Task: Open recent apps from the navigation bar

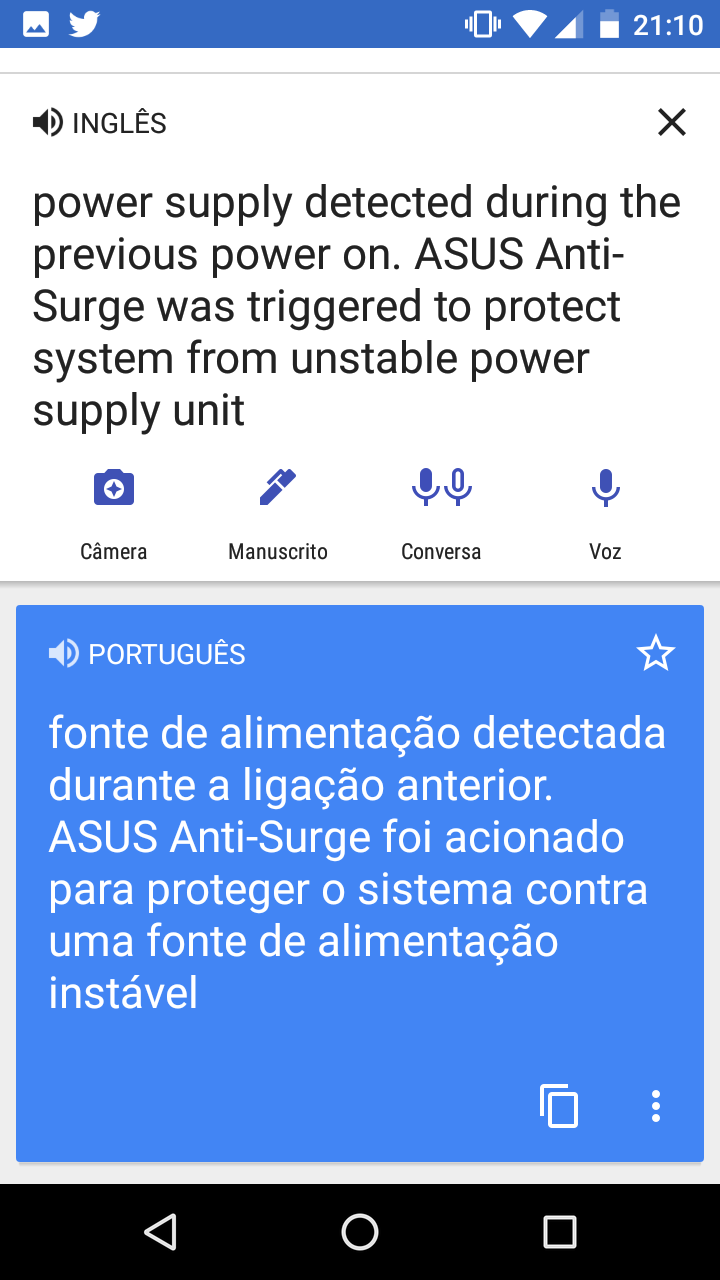Action: 560,1232
